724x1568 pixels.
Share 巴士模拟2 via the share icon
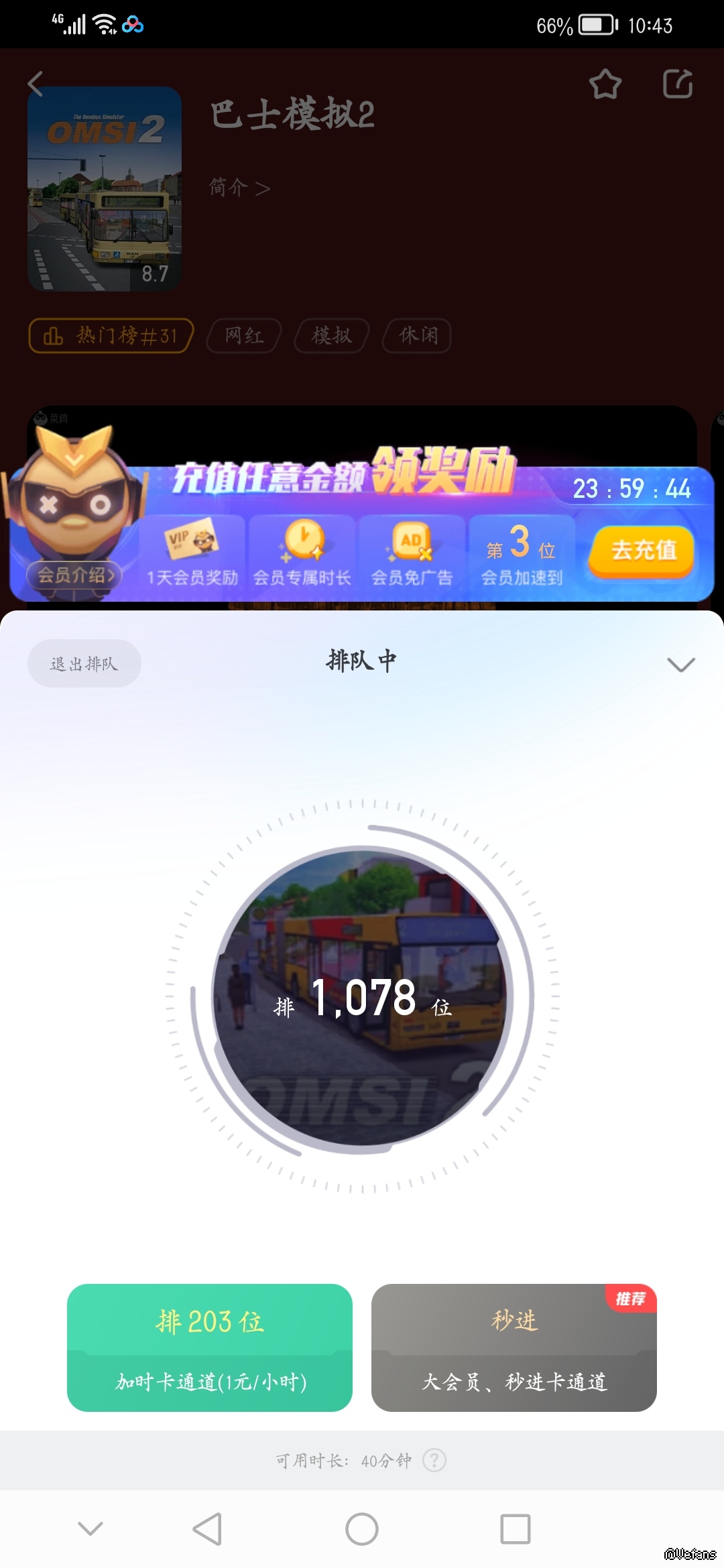click(x=677, y=84)
